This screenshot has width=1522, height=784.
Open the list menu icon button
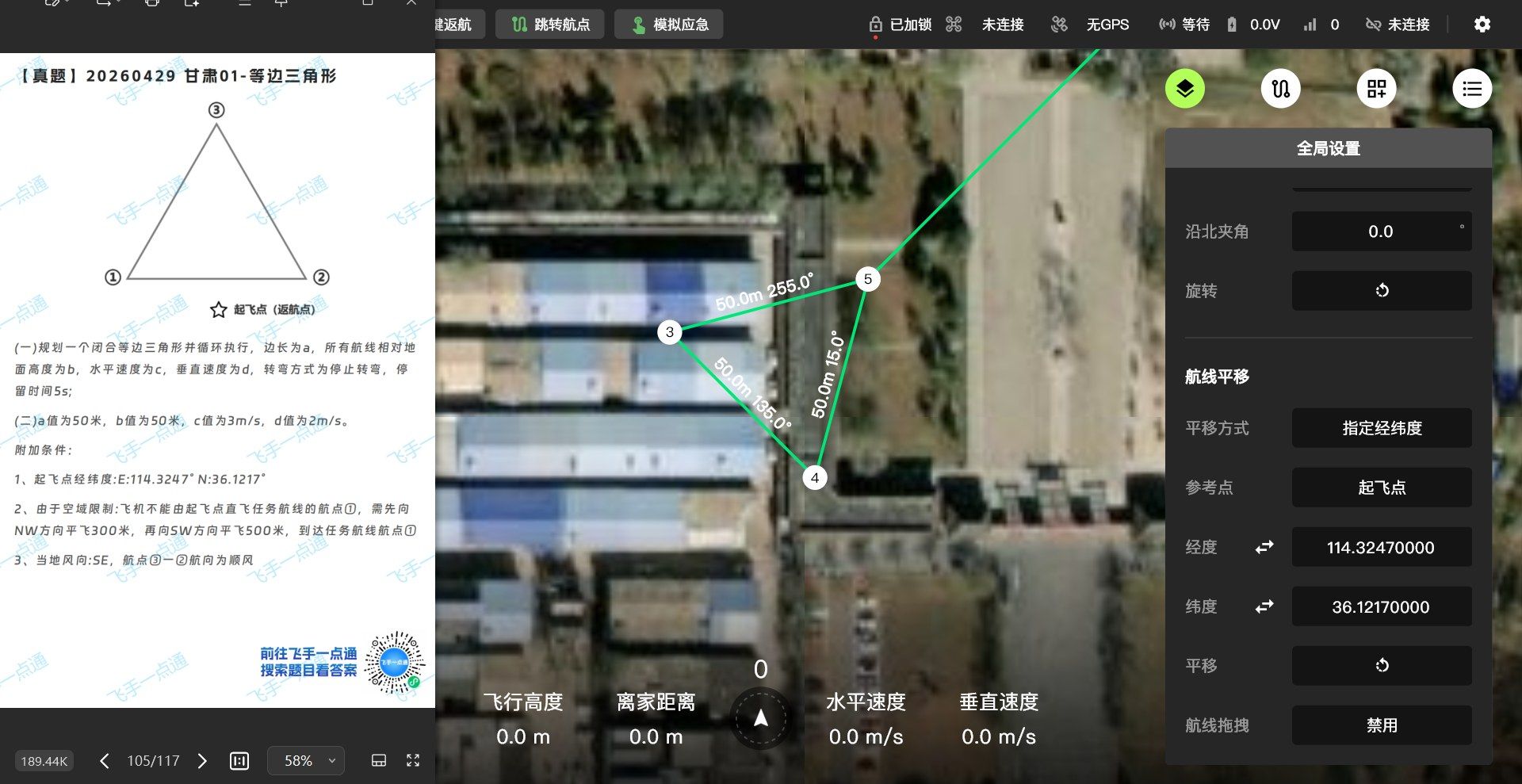(1472, 88)
